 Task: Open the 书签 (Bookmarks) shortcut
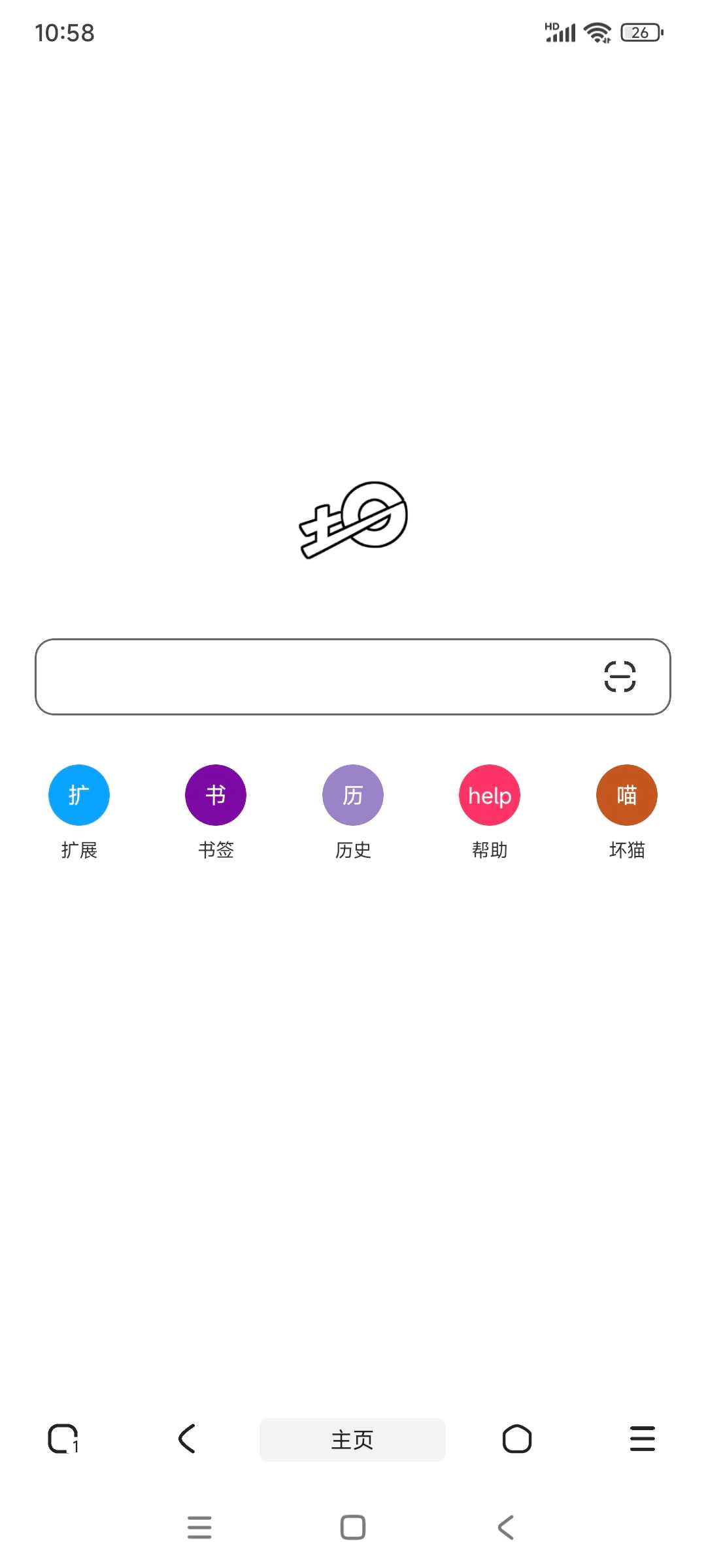[x=215, y=794]
